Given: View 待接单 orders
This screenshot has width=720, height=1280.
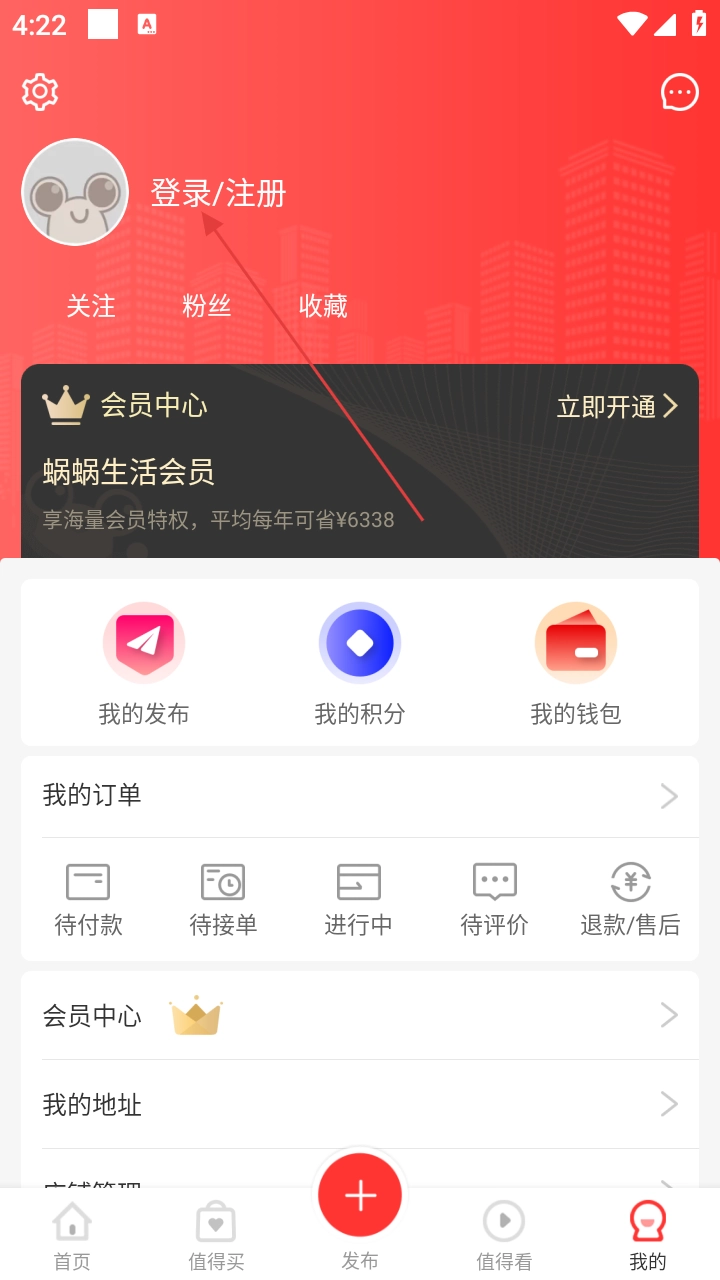Looking at the screenshot, I should click(223, 899).
